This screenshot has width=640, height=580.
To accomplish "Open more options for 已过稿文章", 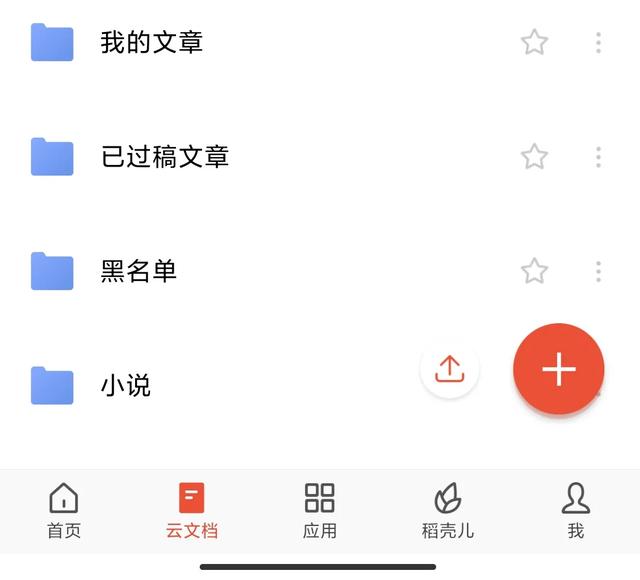I will (598, 156).
